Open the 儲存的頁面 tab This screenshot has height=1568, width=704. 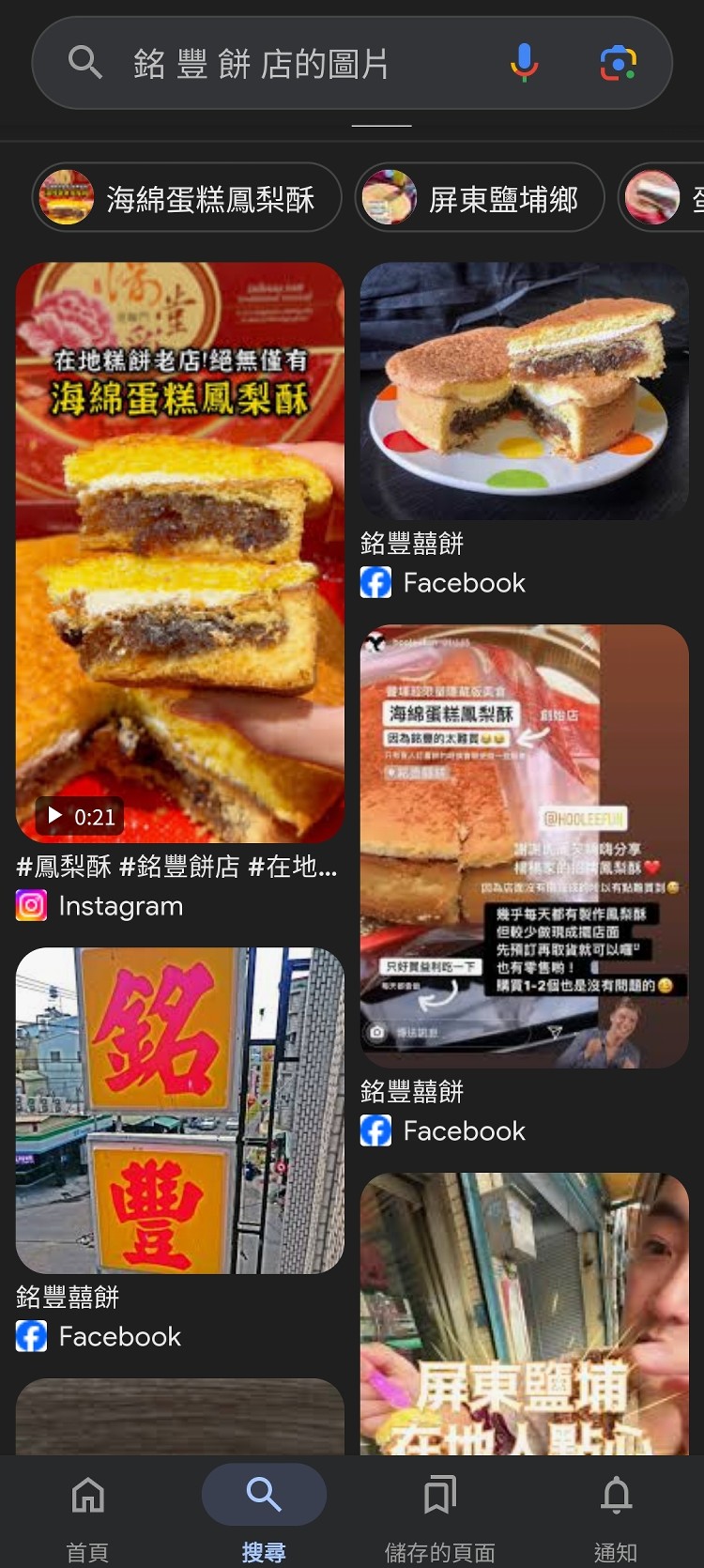point(440,1512)
